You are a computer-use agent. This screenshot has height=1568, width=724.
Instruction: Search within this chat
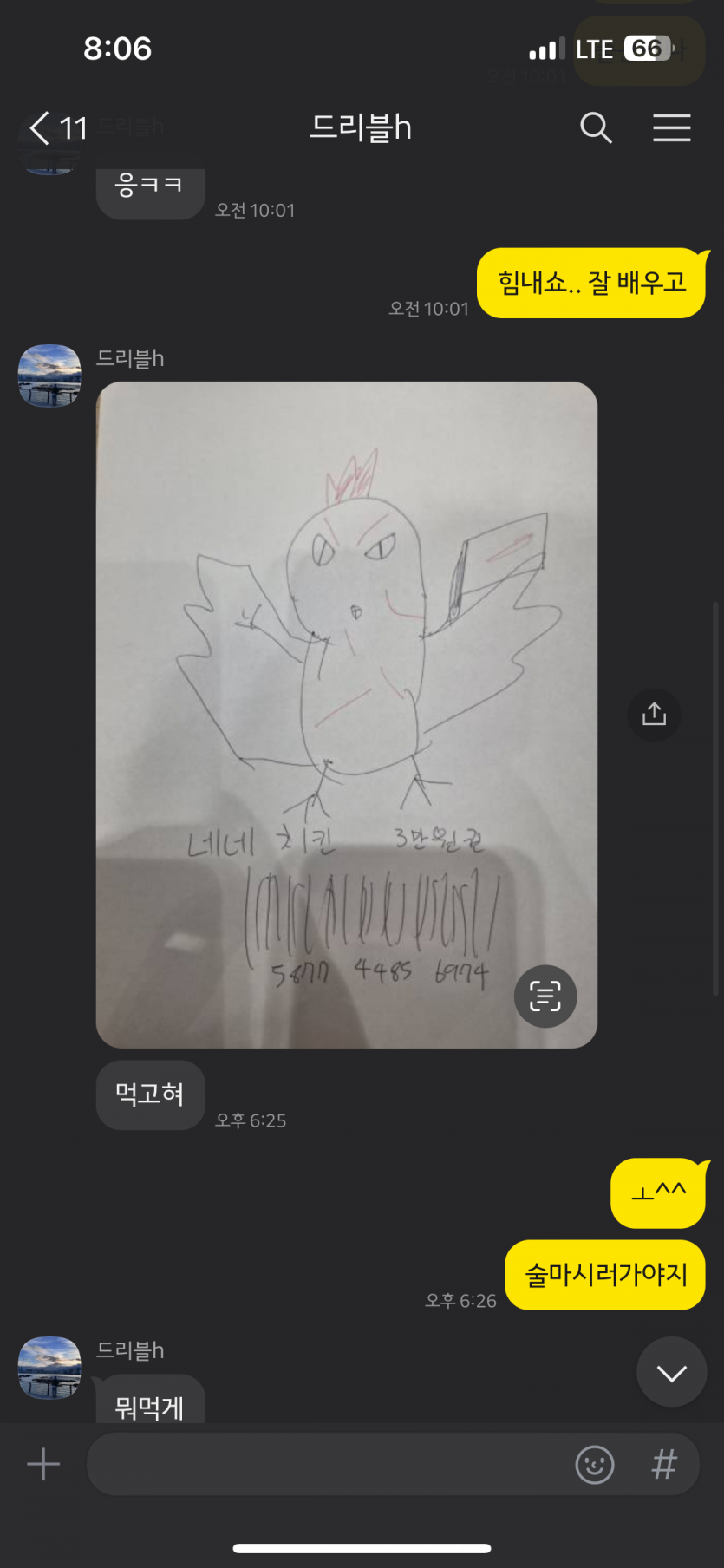click(596, 128)
